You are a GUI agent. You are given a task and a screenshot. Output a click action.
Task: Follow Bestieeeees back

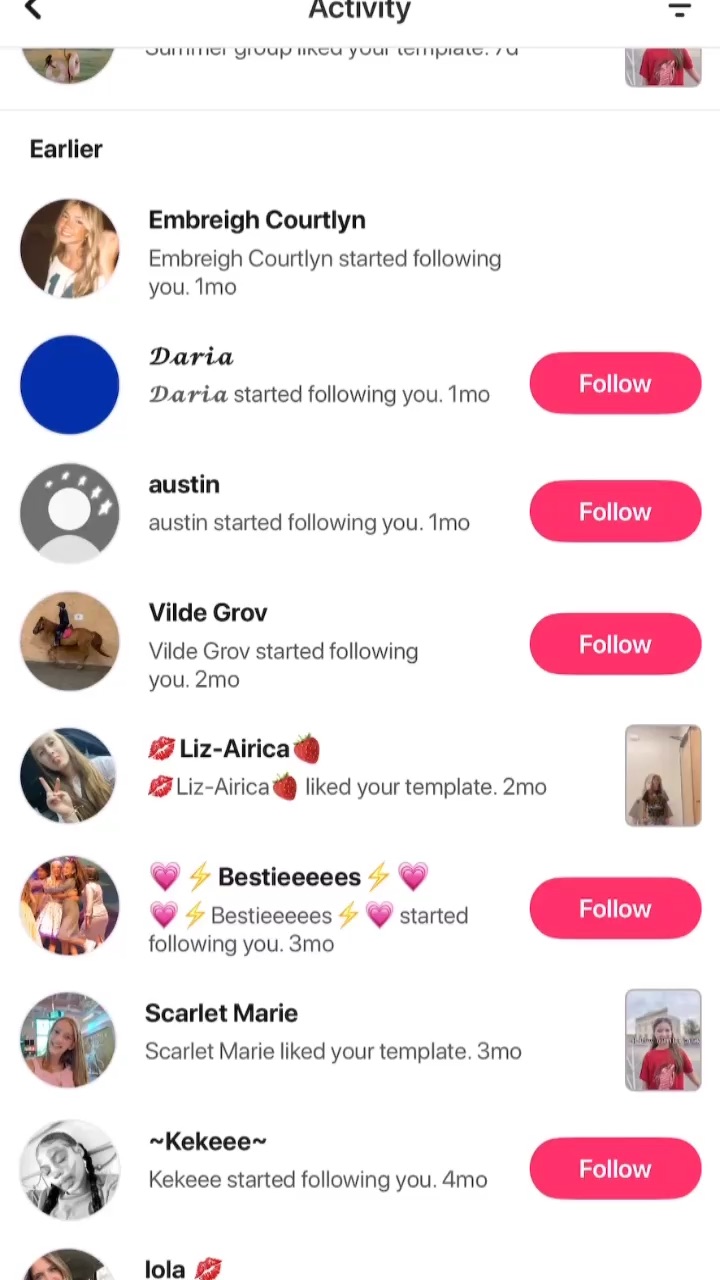coord(615,909)
